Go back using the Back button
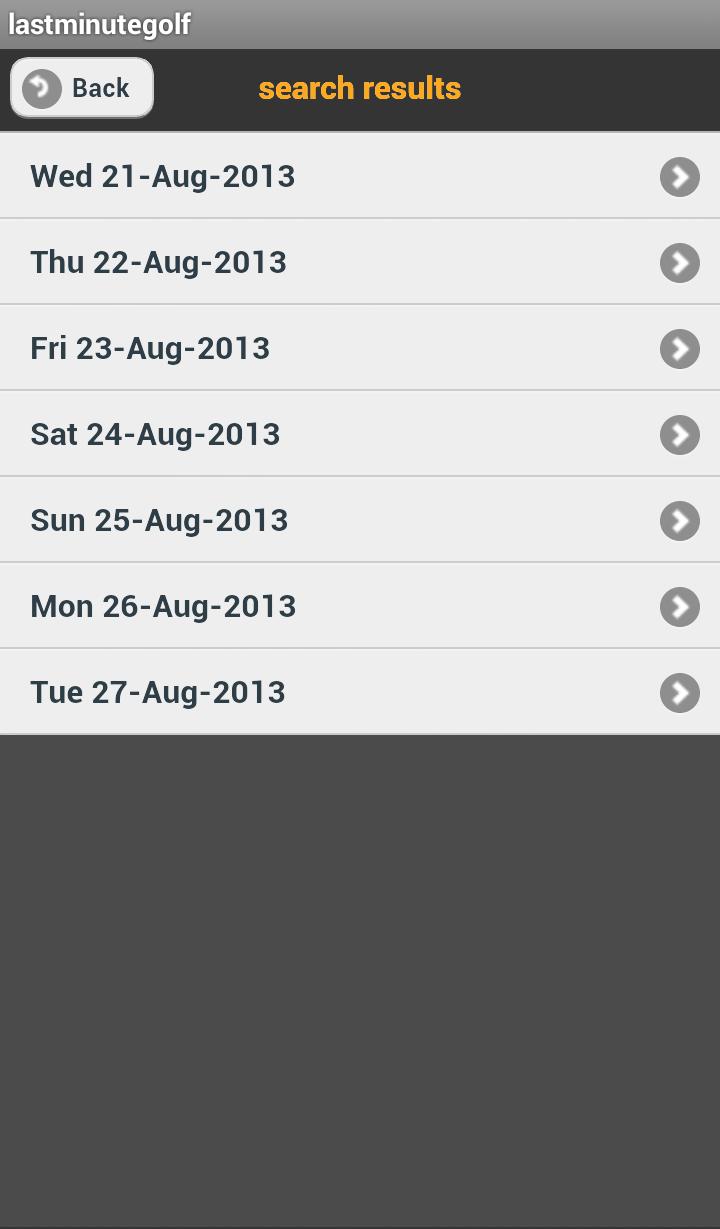Viewport: 720px width, 1229px height. click(x=82, y=88)
